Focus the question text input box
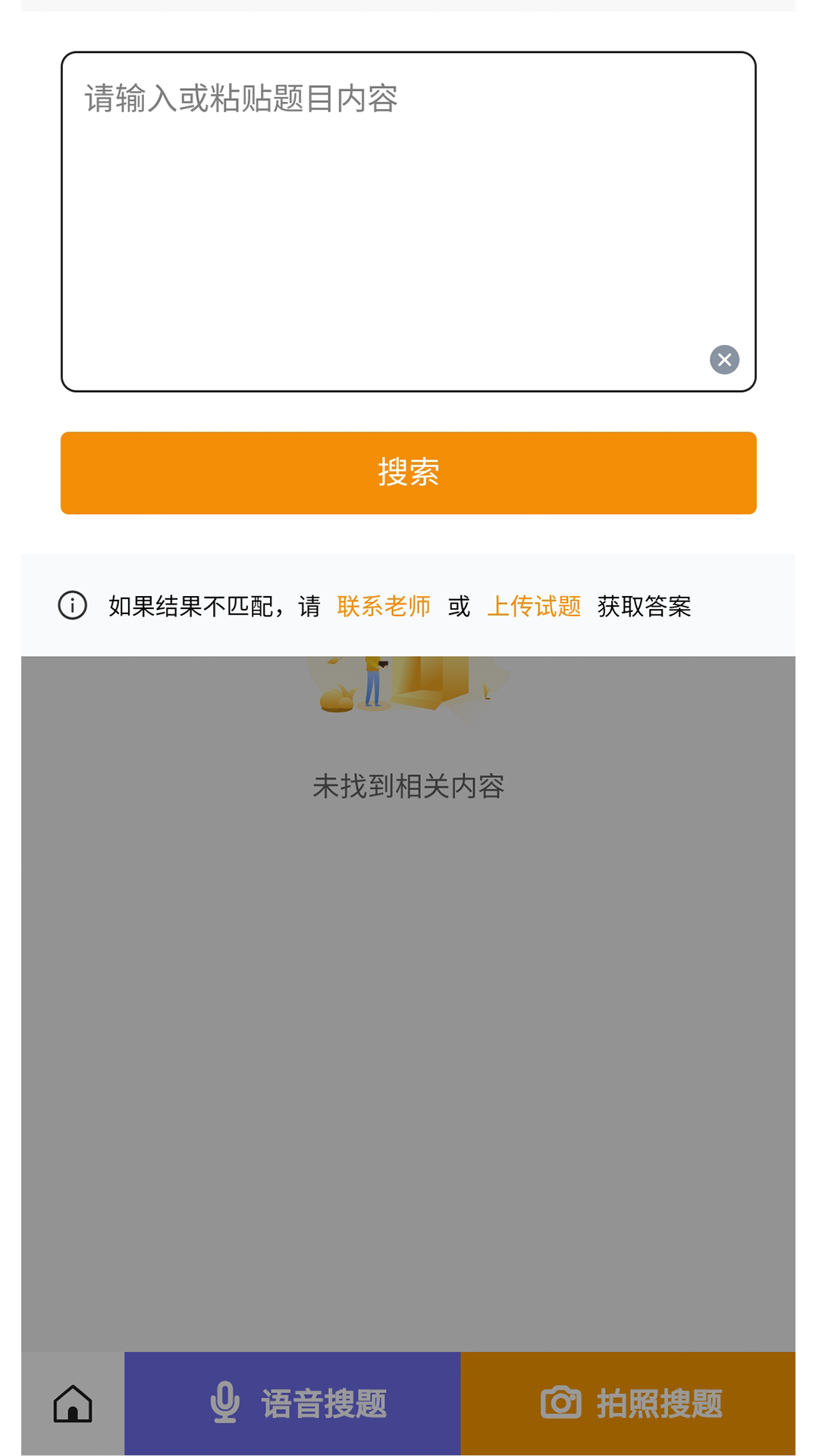Image resolution: width=819 pixels, height=1456 pixels. 408,220
